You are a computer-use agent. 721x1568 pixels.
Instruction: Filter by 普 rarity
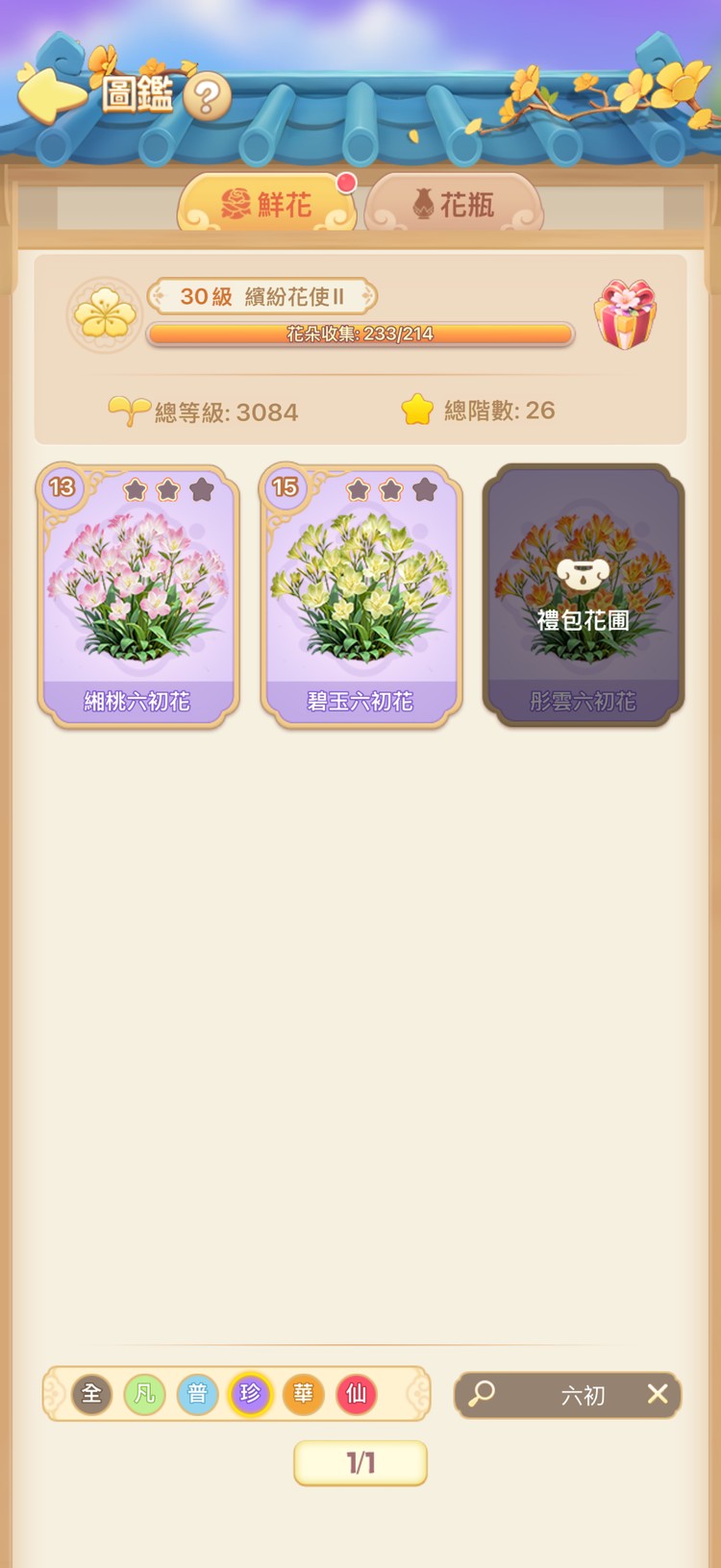[x=198, y=1394]
